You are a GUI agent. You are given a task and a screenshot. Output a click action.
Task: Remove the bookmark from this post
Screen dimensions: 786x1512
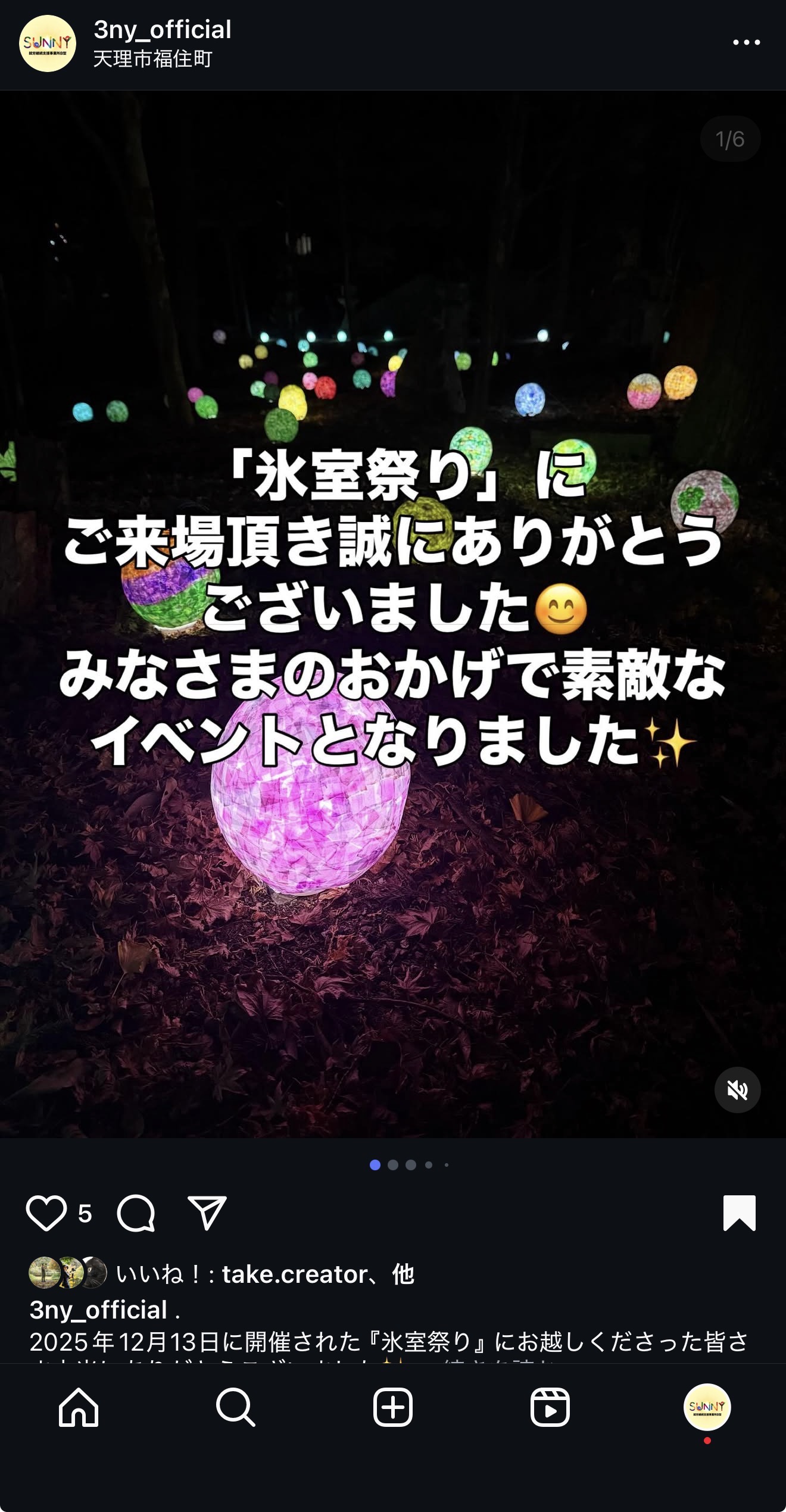coord(739,1213)
